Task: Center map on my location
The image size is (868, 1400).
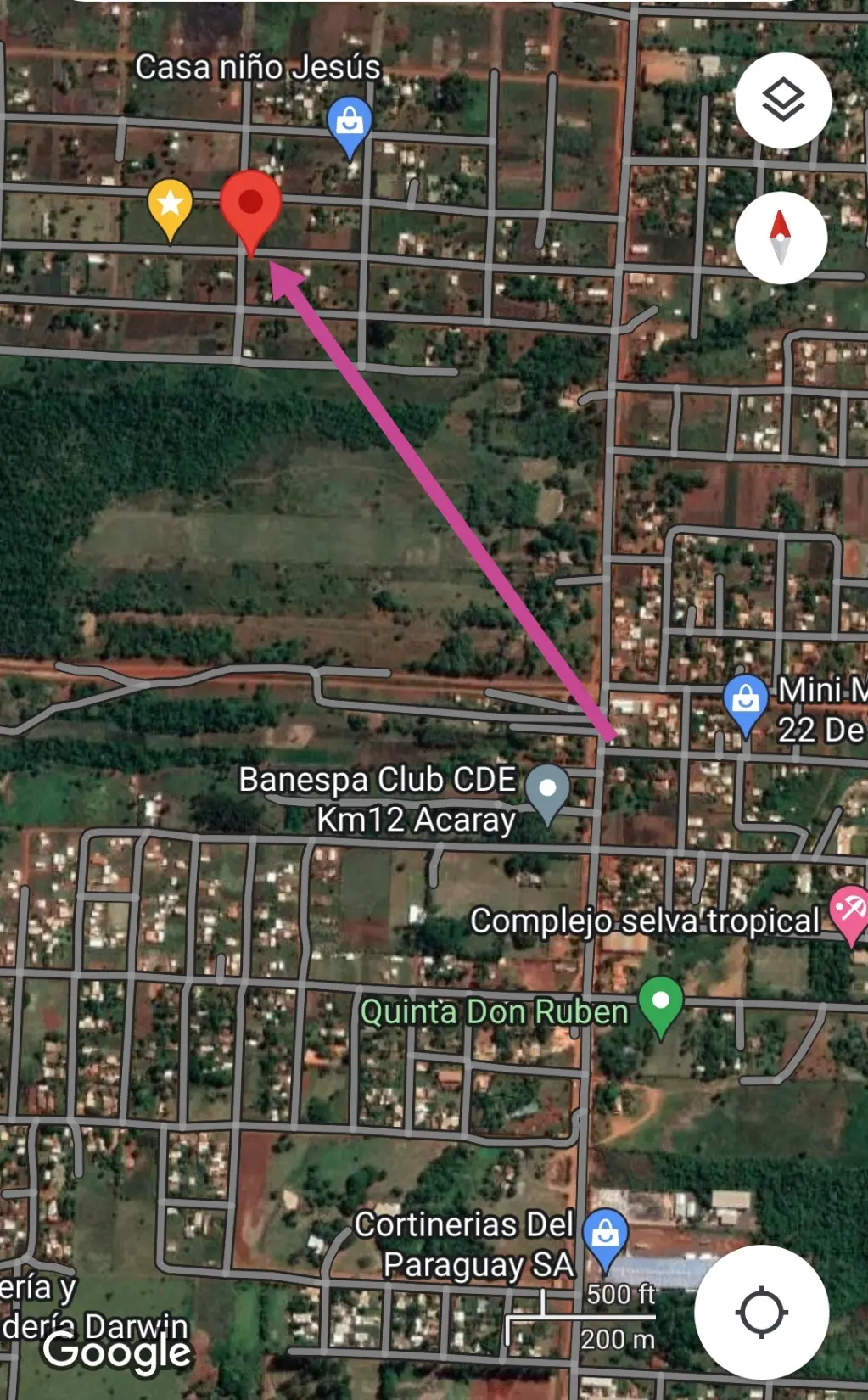Action: [761, 1312]
